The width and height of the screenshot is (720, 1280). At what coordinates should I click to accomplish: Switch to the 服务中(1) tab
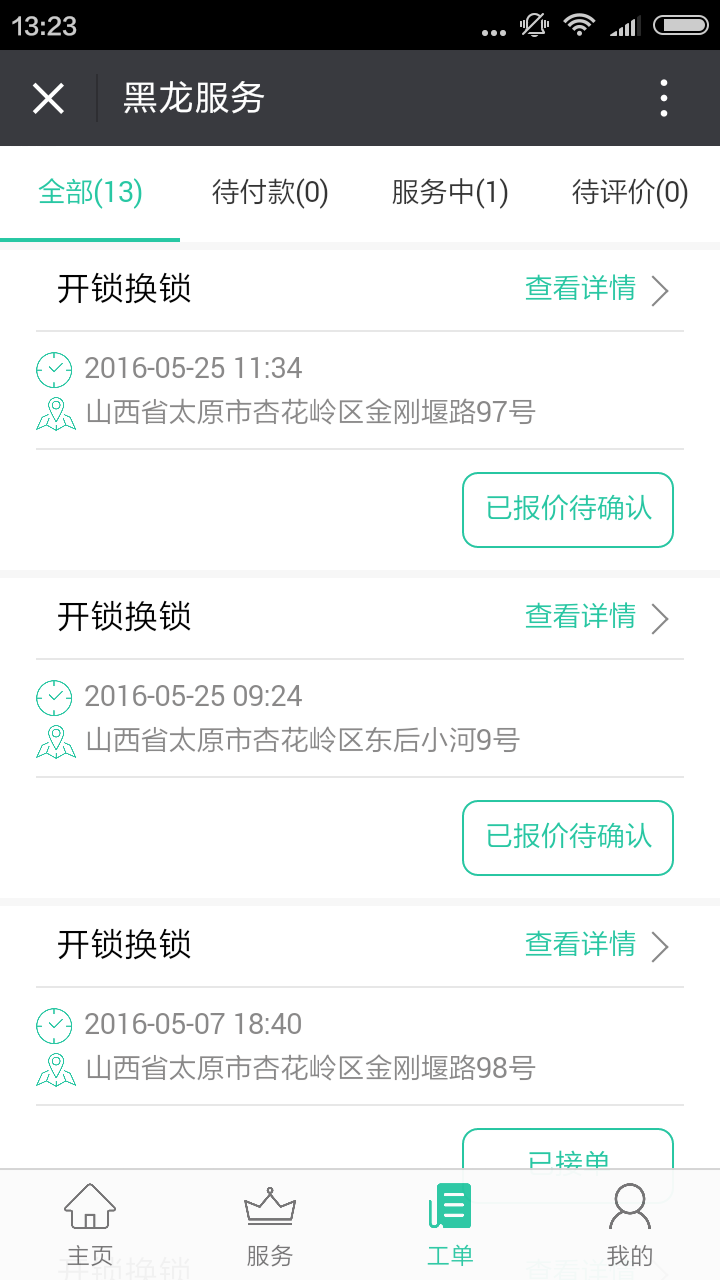point(450,192)
